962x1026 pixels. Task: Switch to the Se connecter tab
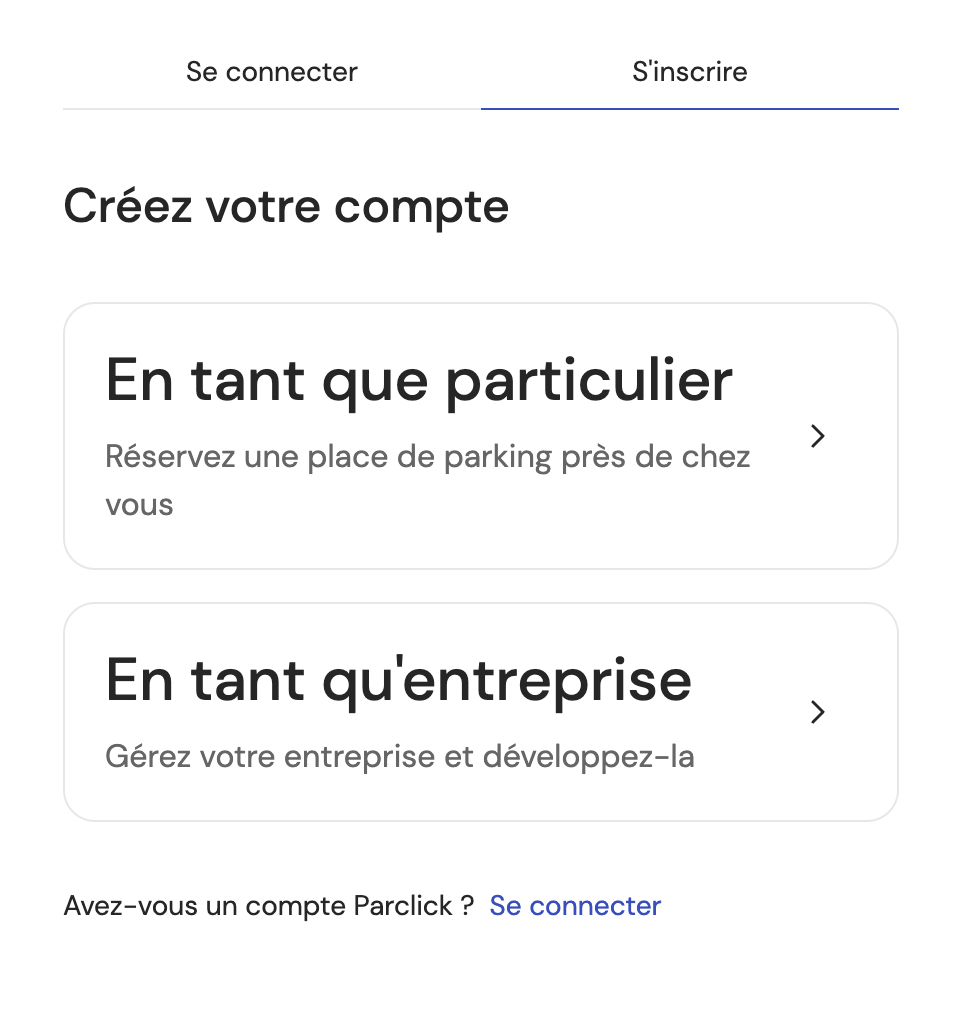271,73
